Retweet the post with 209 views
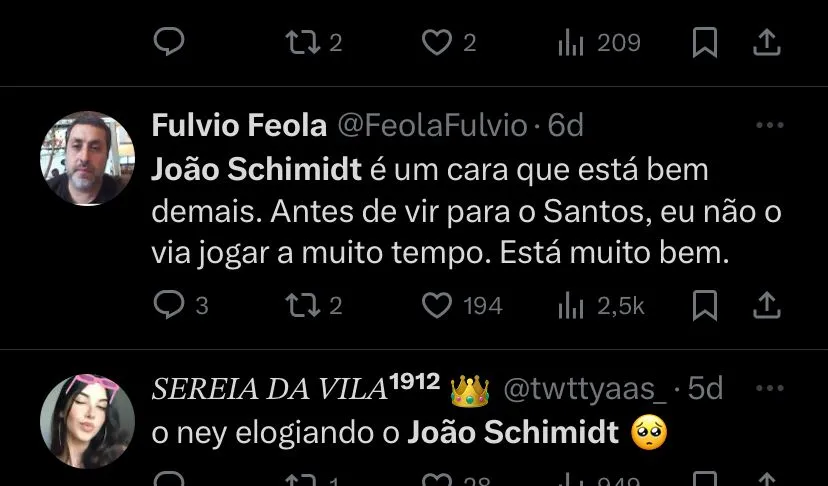The width and height of the screenshot is (828, 486). click(300, 42)
